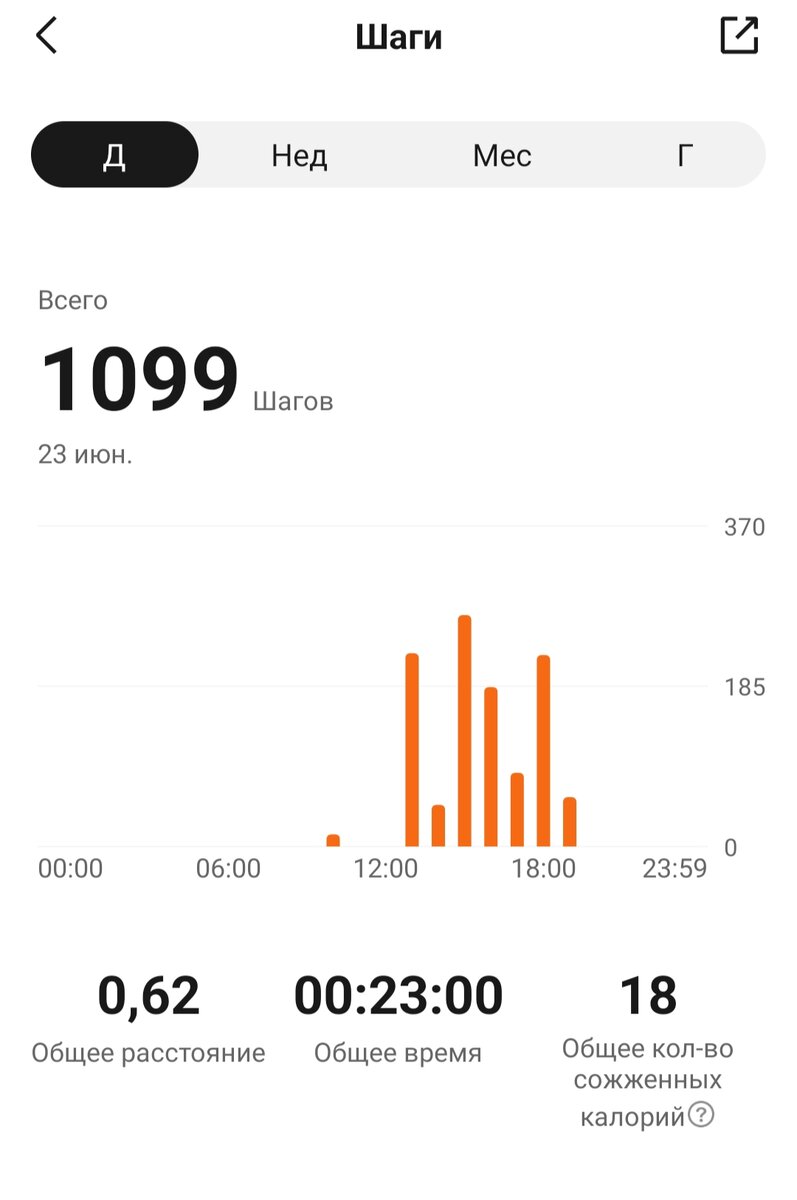Switch to the Мес monthly view
Image resolution: width=797 pixels, height=1200 pixels.
point(502,155)
